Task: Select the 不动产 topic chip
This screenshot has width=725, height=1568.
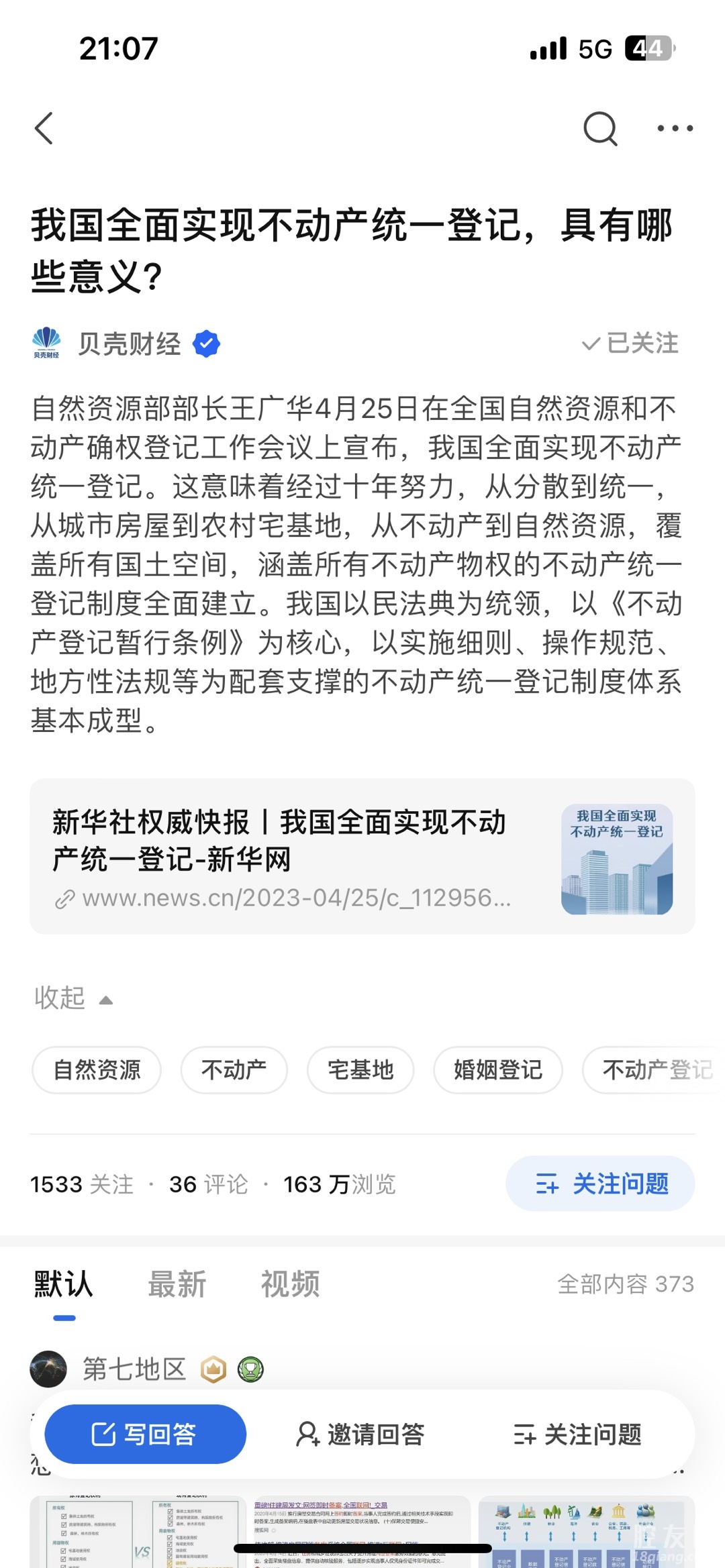Action: 234,1069
